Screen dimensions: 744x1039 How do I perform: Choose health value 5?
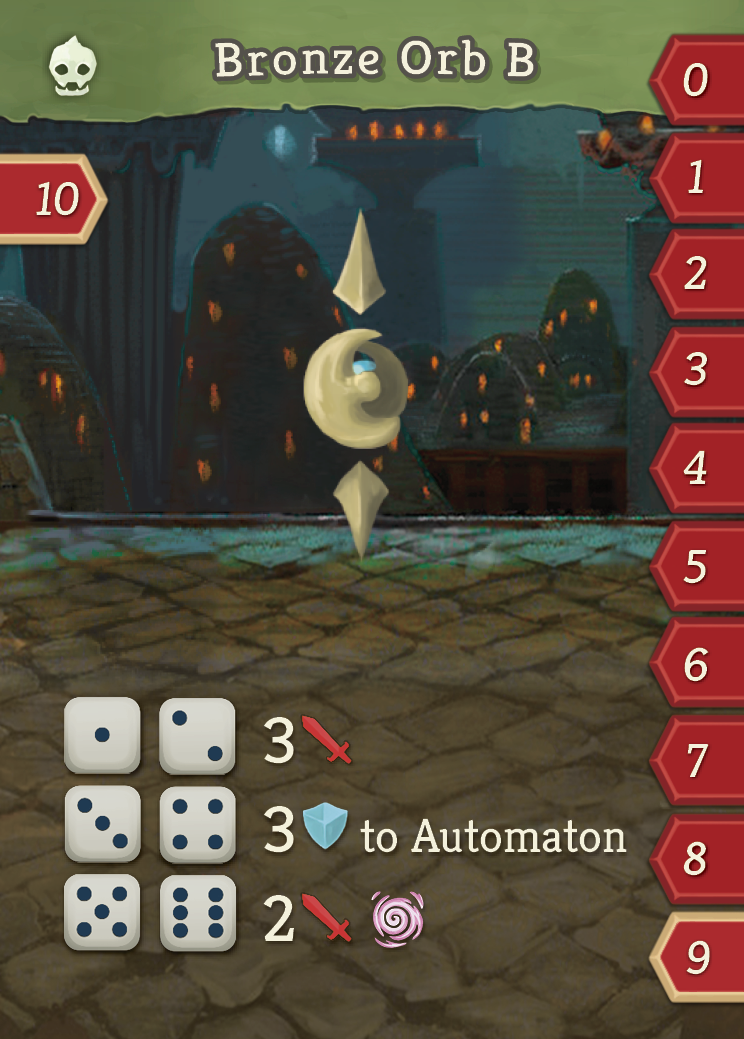coord(698,566)
